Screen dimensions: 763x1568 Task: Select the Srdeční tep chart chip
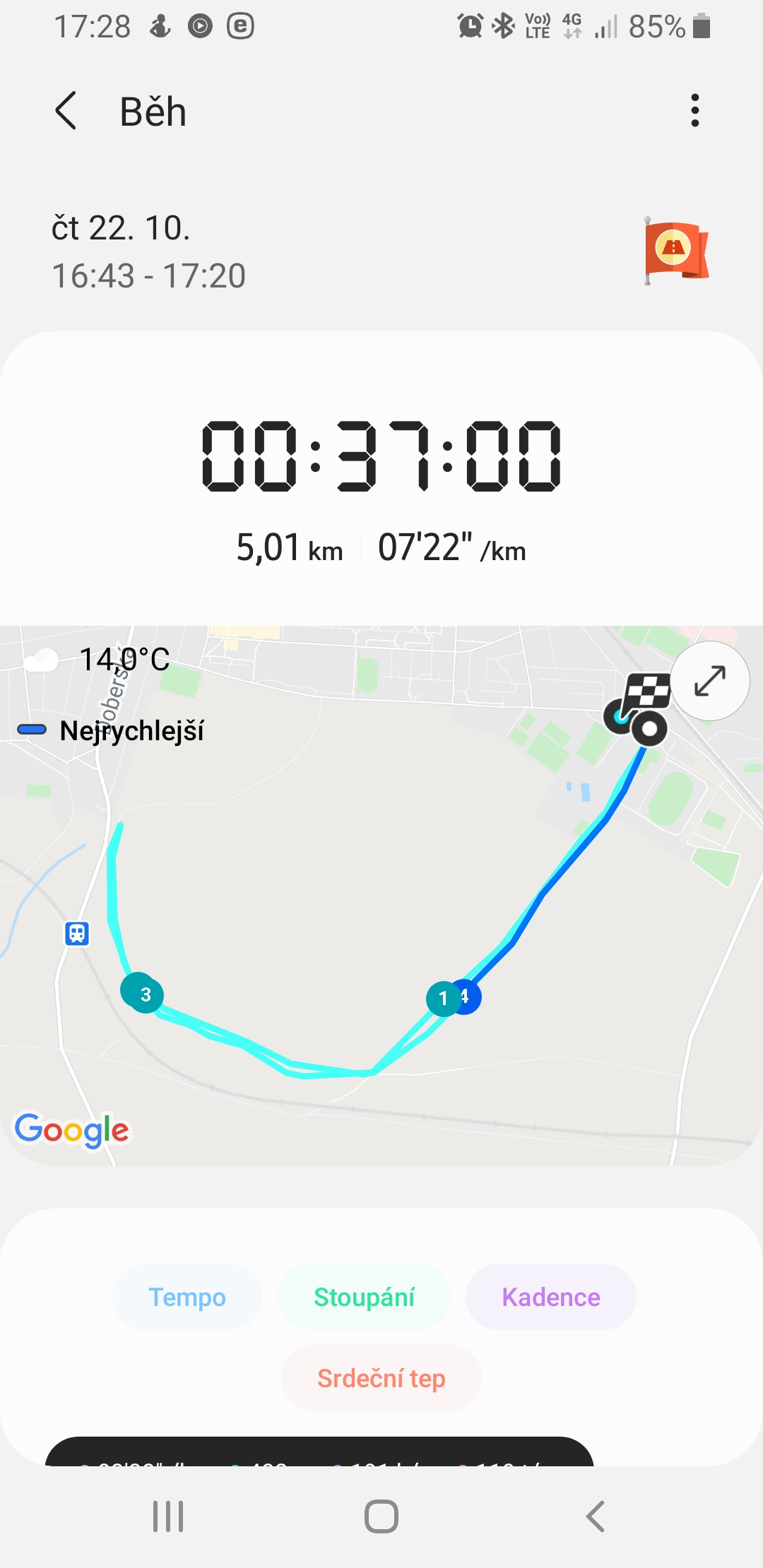click(381, 1378)
